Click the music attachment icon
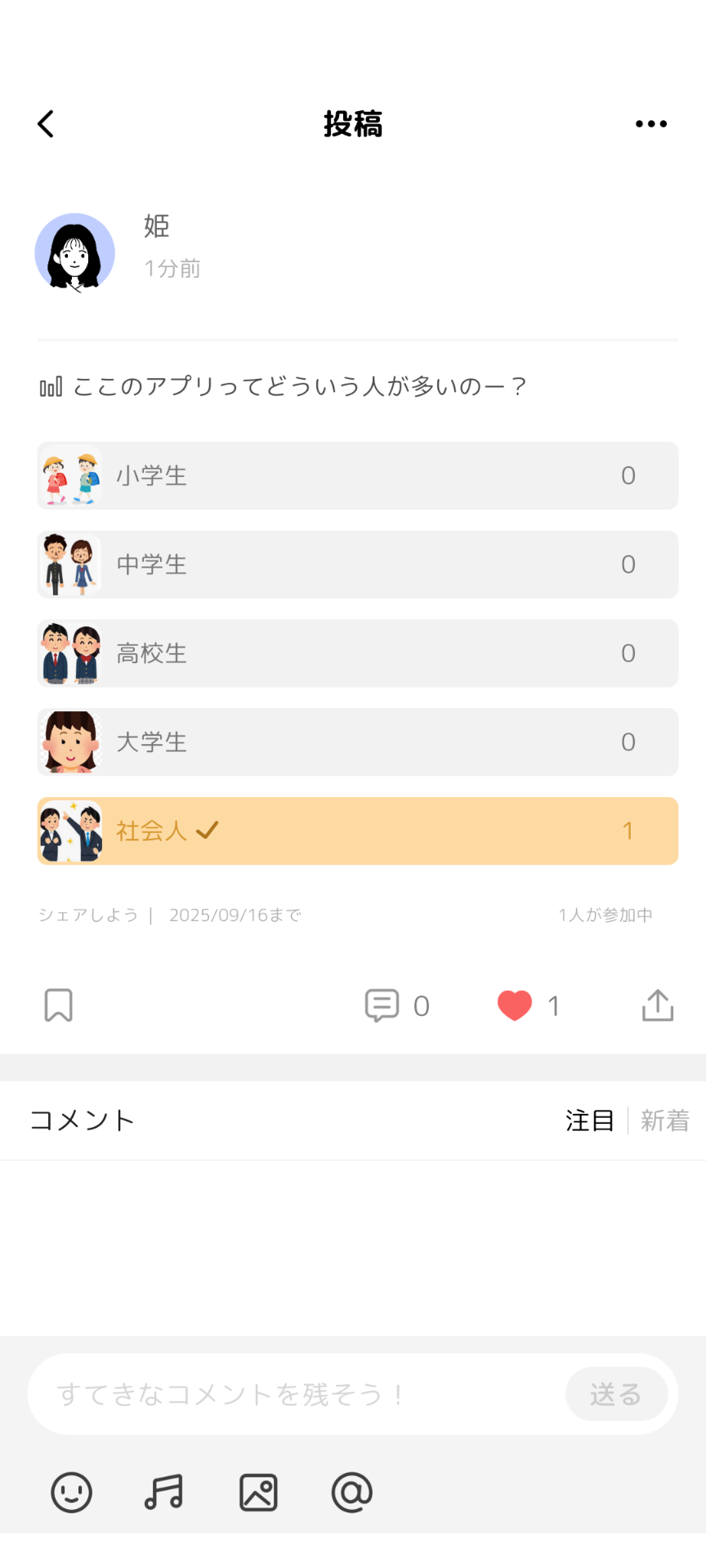This screenshot has height=1568, width=706. (x=163, y=1492)
